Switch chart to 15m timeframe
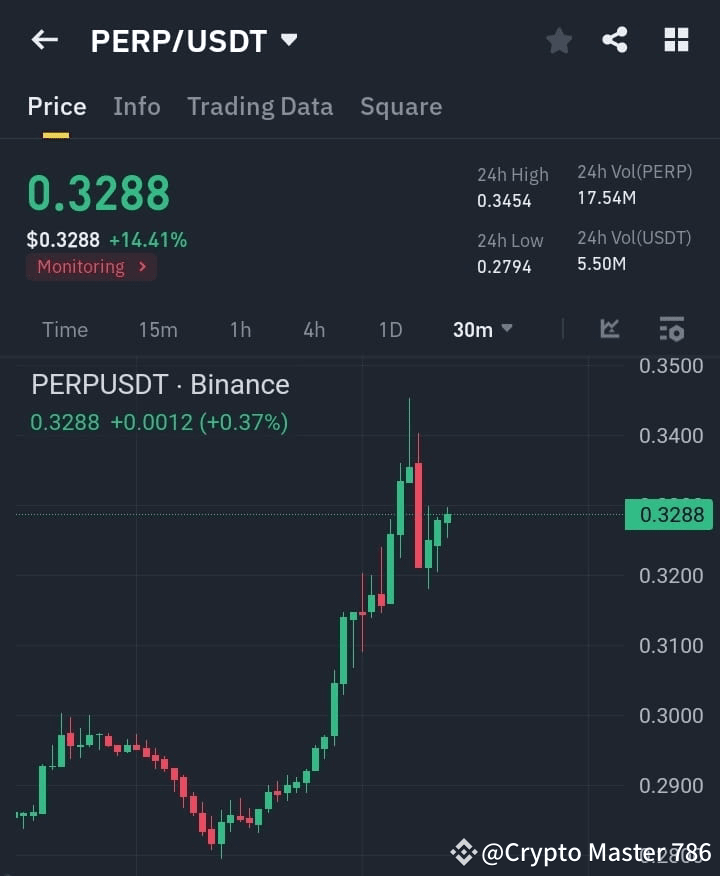Viewport: 720px width, 876px height. point(158,329)
